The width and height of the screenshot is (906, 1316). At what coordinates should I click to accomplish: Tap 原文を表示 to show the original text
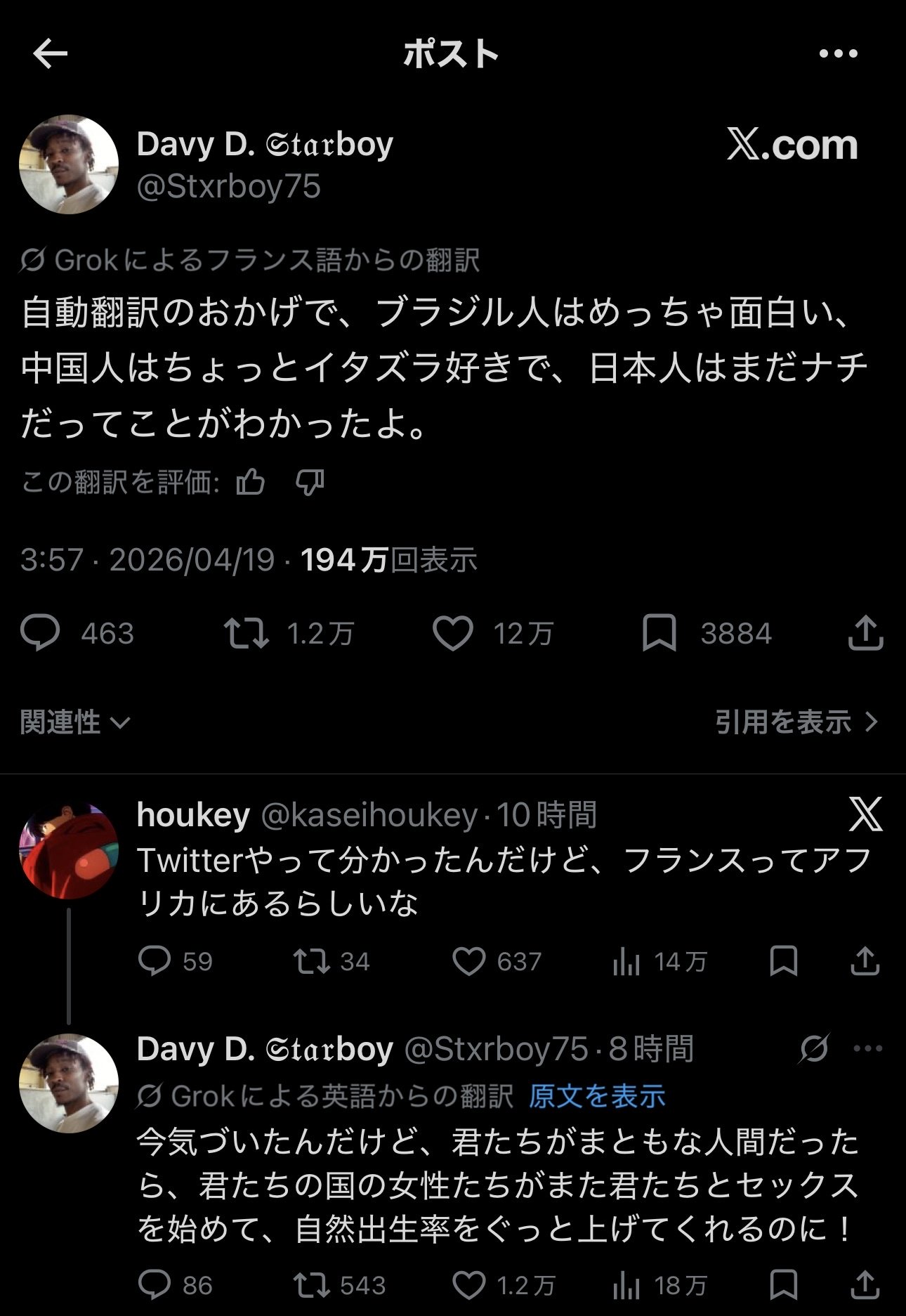click(x=596, y=1095)
